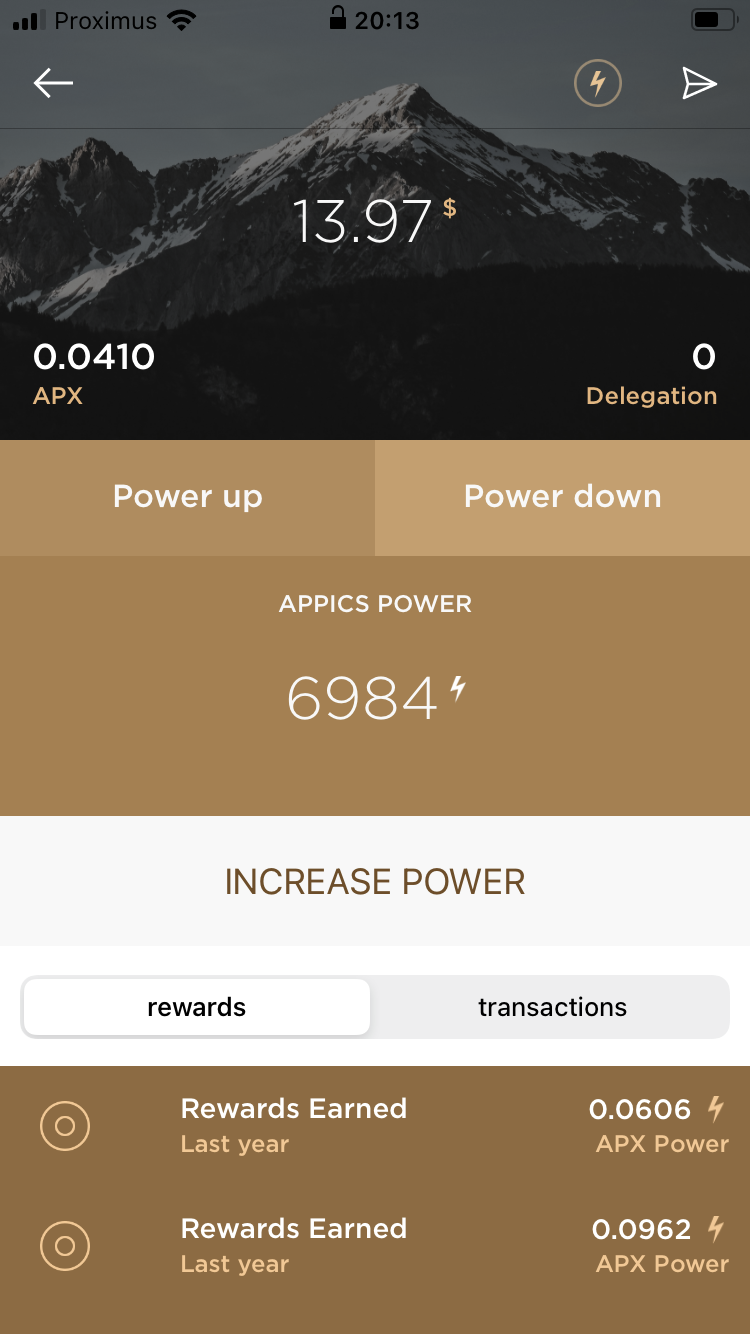Tap INCREASE POWER
The height and width of the screenshot is (1334, 750).
coord(375,881)
